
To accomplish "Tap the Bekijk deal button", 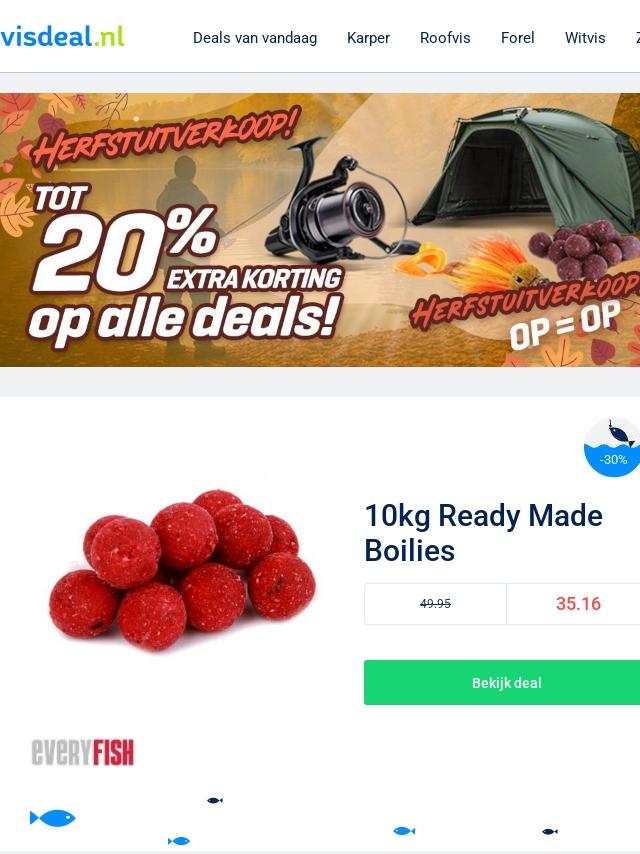I will pos(506,683).
